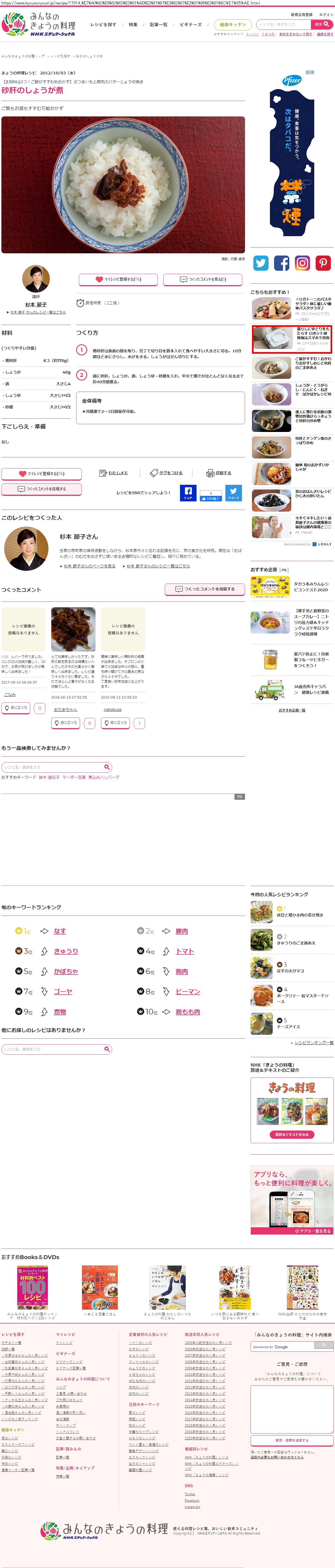335x1568 pixels.
Task: Open the Twitter icon in the sidebar
Action: pyautogui.click(x=261, y=263)
